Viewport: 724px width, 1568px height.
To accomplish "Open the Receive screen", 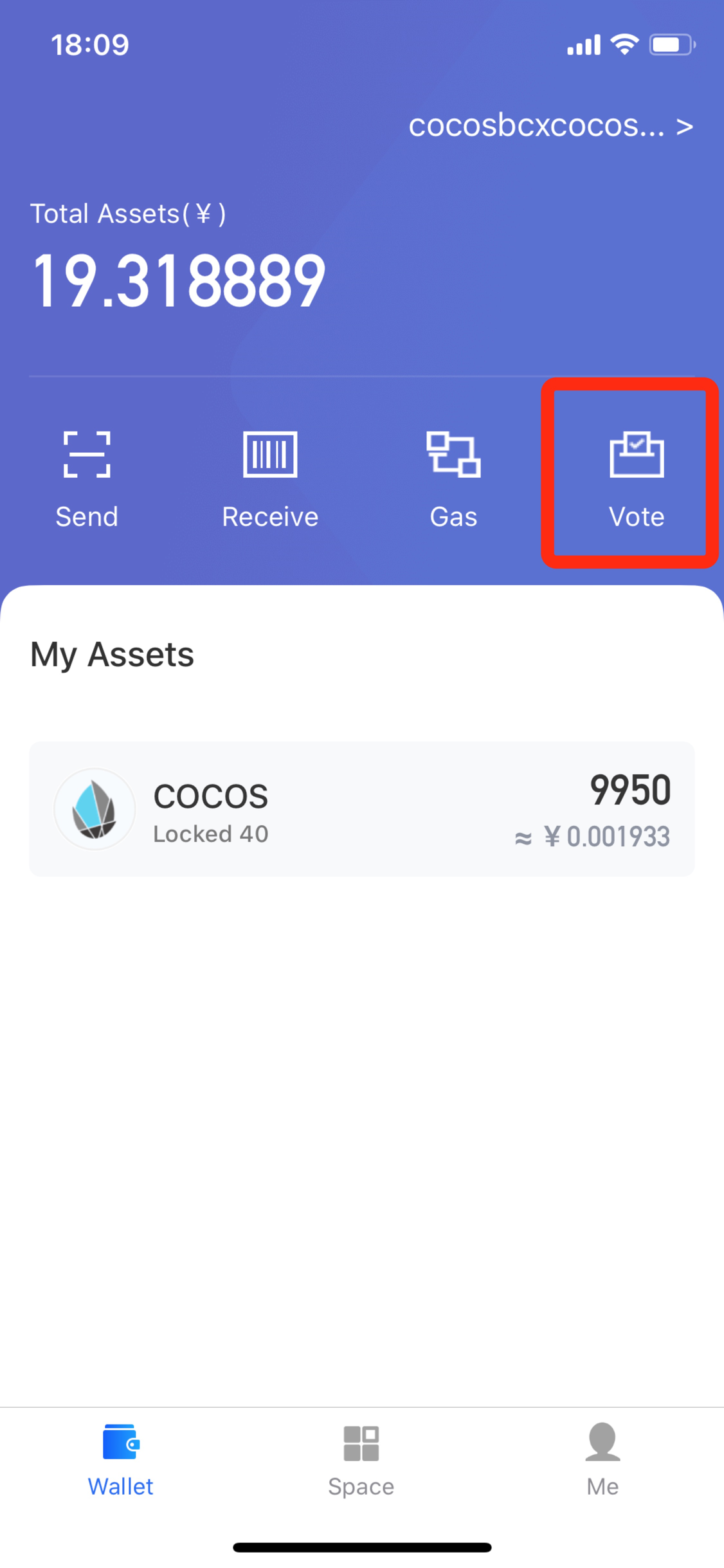I will [x=270, y=479].
